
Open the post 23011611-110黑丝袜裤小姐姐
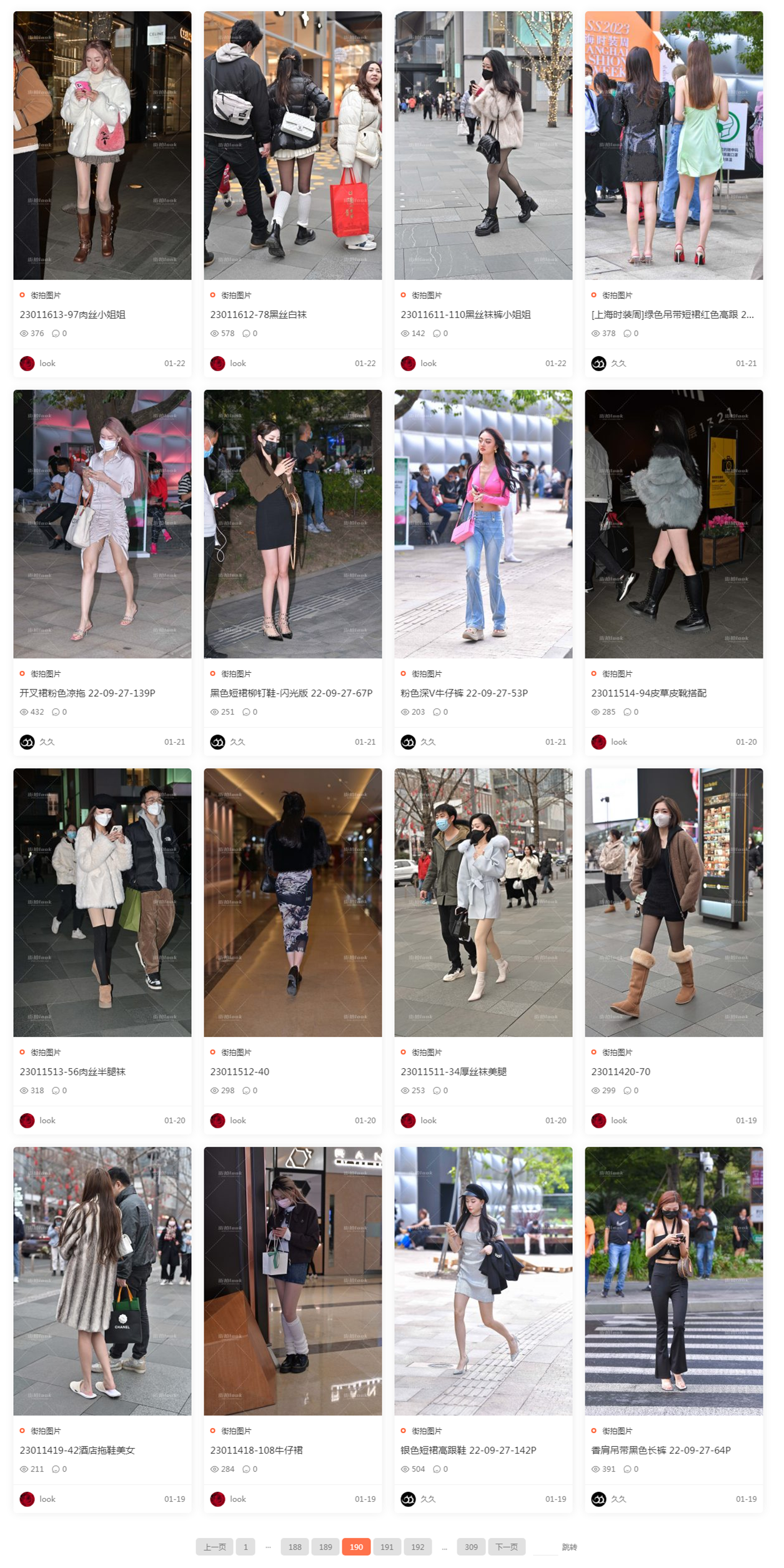coord(465,315)
